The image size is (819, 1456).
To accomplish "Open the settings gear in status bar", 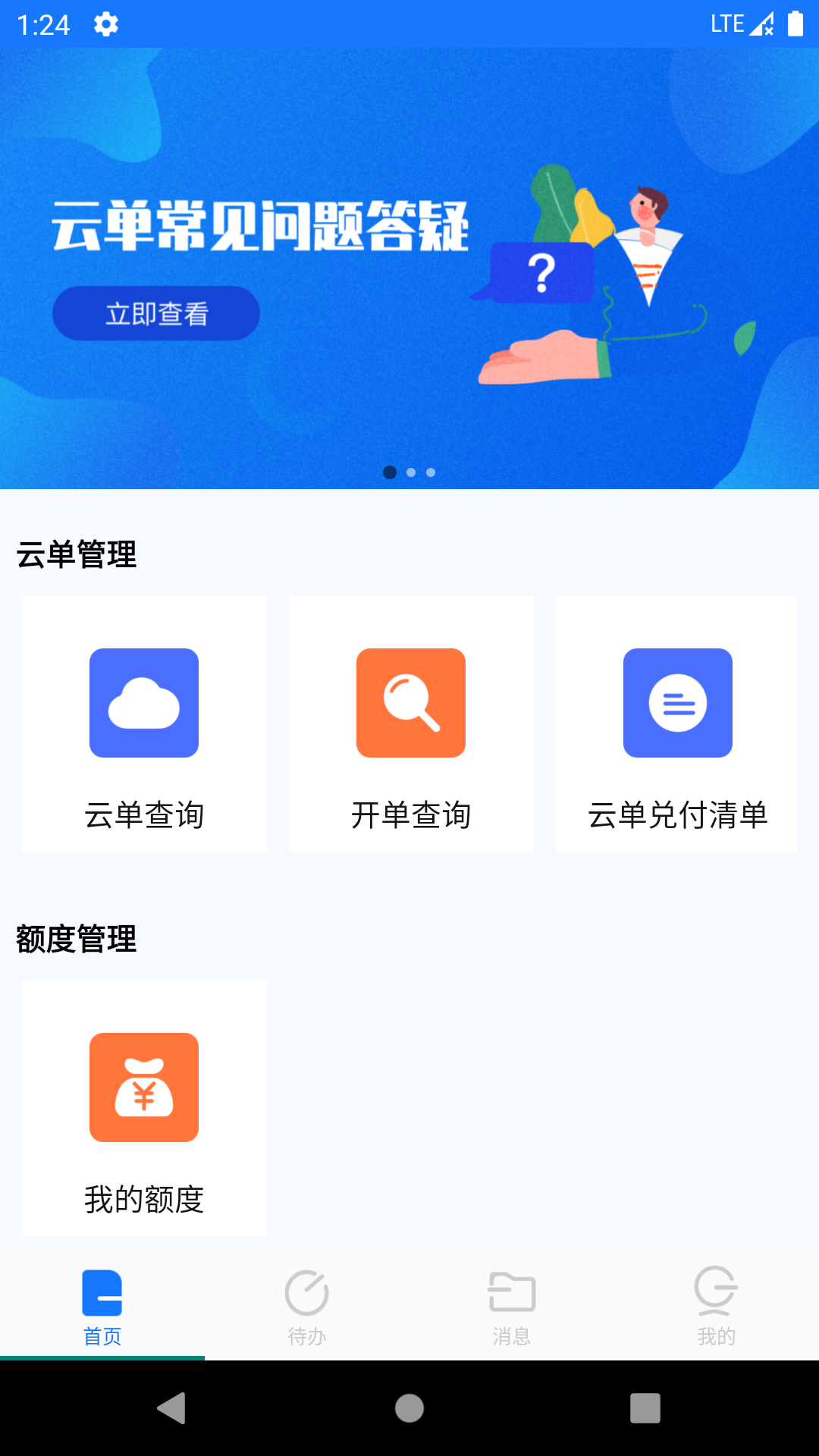I will click(105, 24).
